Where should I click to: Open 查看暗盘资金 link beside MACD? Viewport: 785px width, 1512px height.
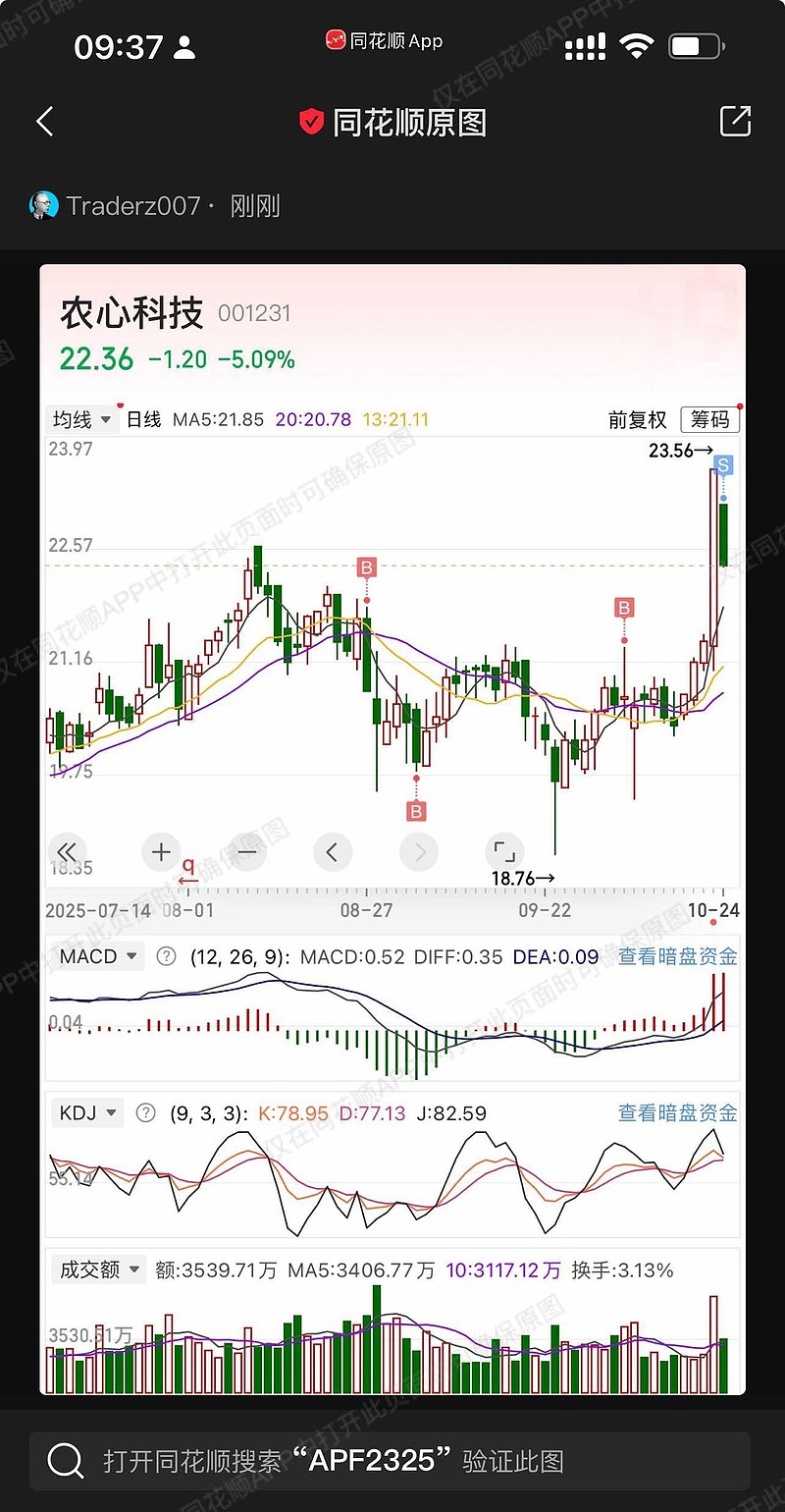[x=677, y=955]
